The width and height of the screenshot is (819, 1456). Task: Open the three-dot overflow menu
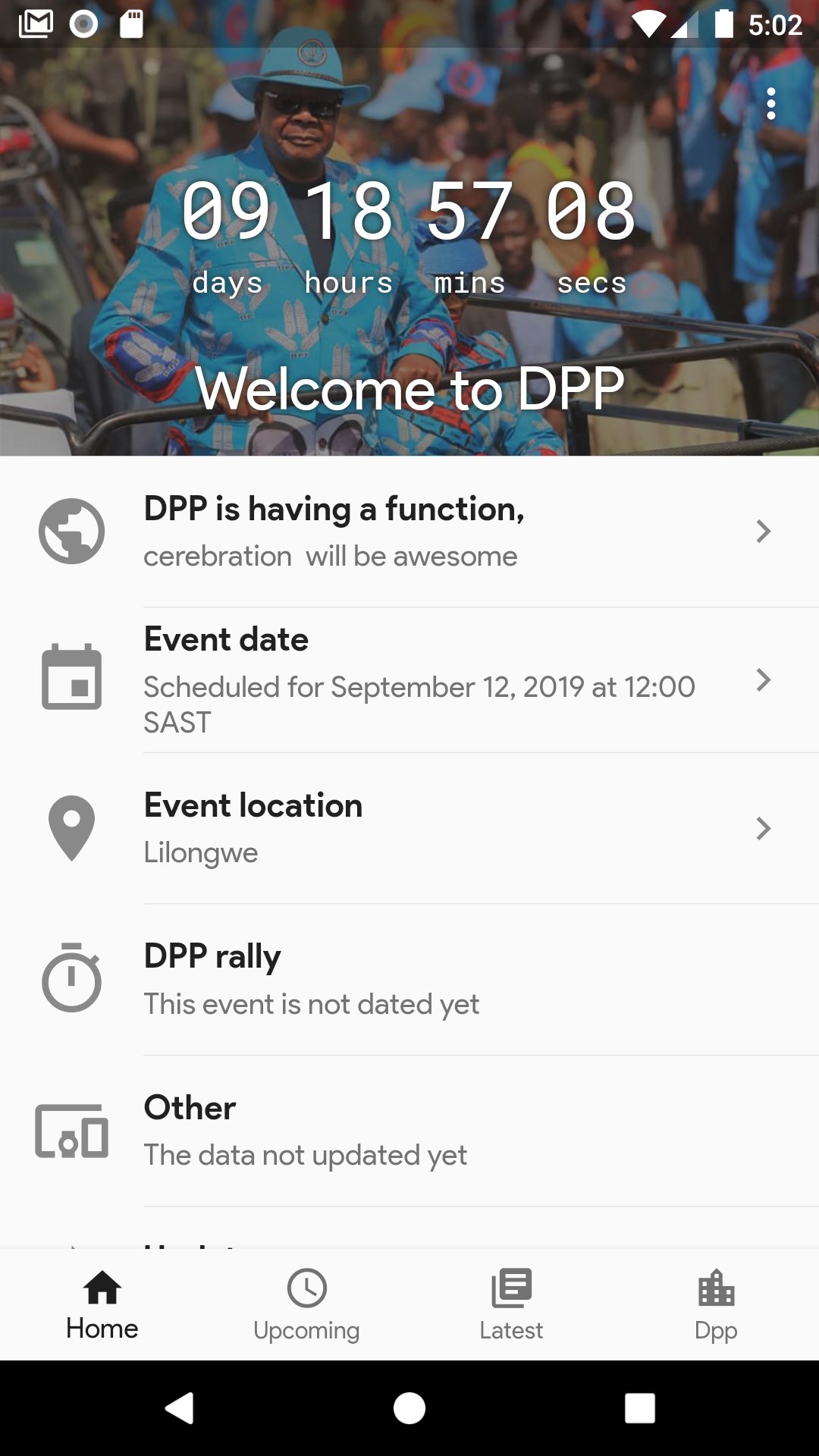(x=770, y=101)
